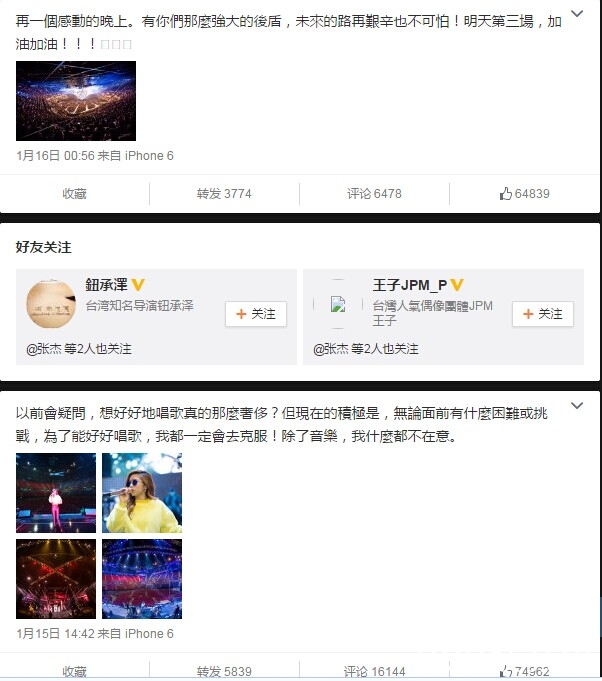
Task: Like the post with 74562 likes
Action: coord(524,672)
